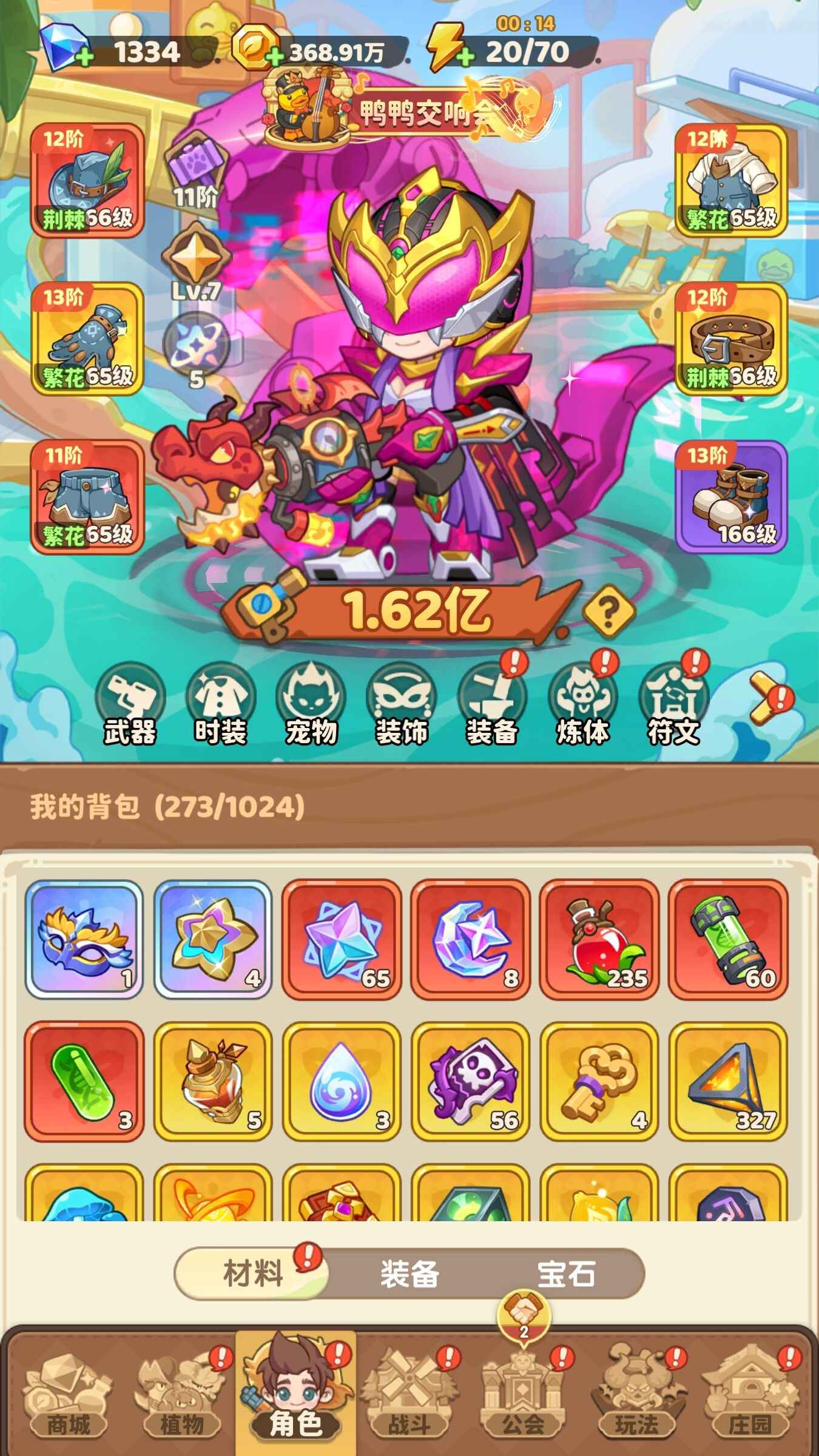Open the 庄园 manor tab
The image size is (819, 1456).
click(750, 1401)
